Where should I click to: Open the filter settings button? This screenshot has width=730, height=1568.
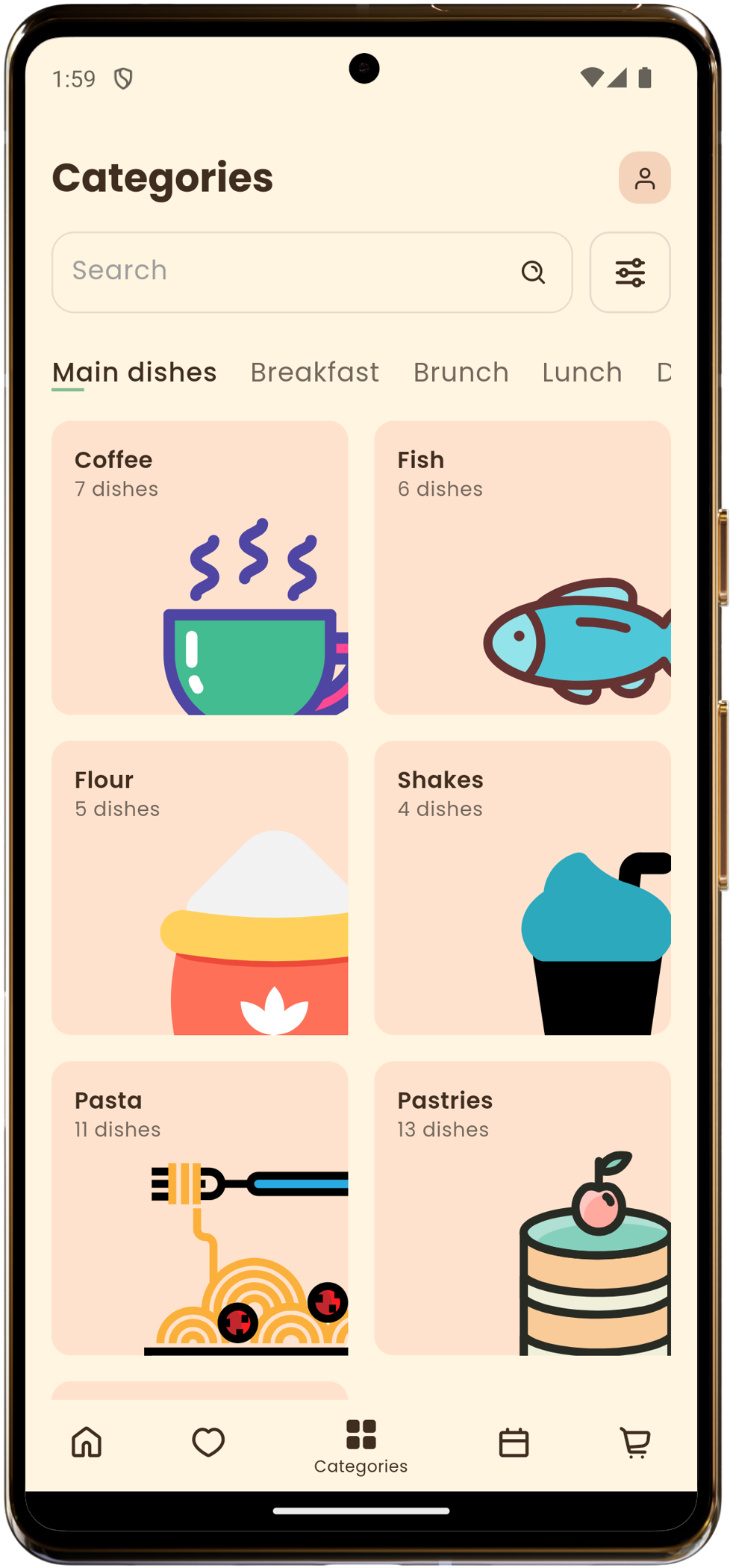[629, 273]
